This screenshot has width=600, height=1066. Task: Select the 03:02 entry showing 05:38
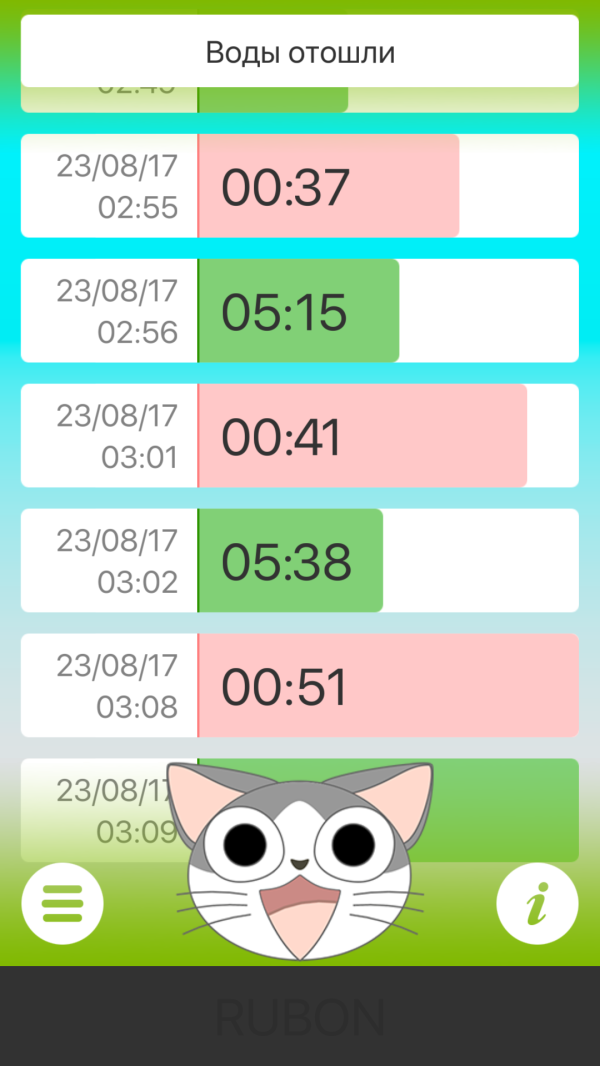click(300, 561)
